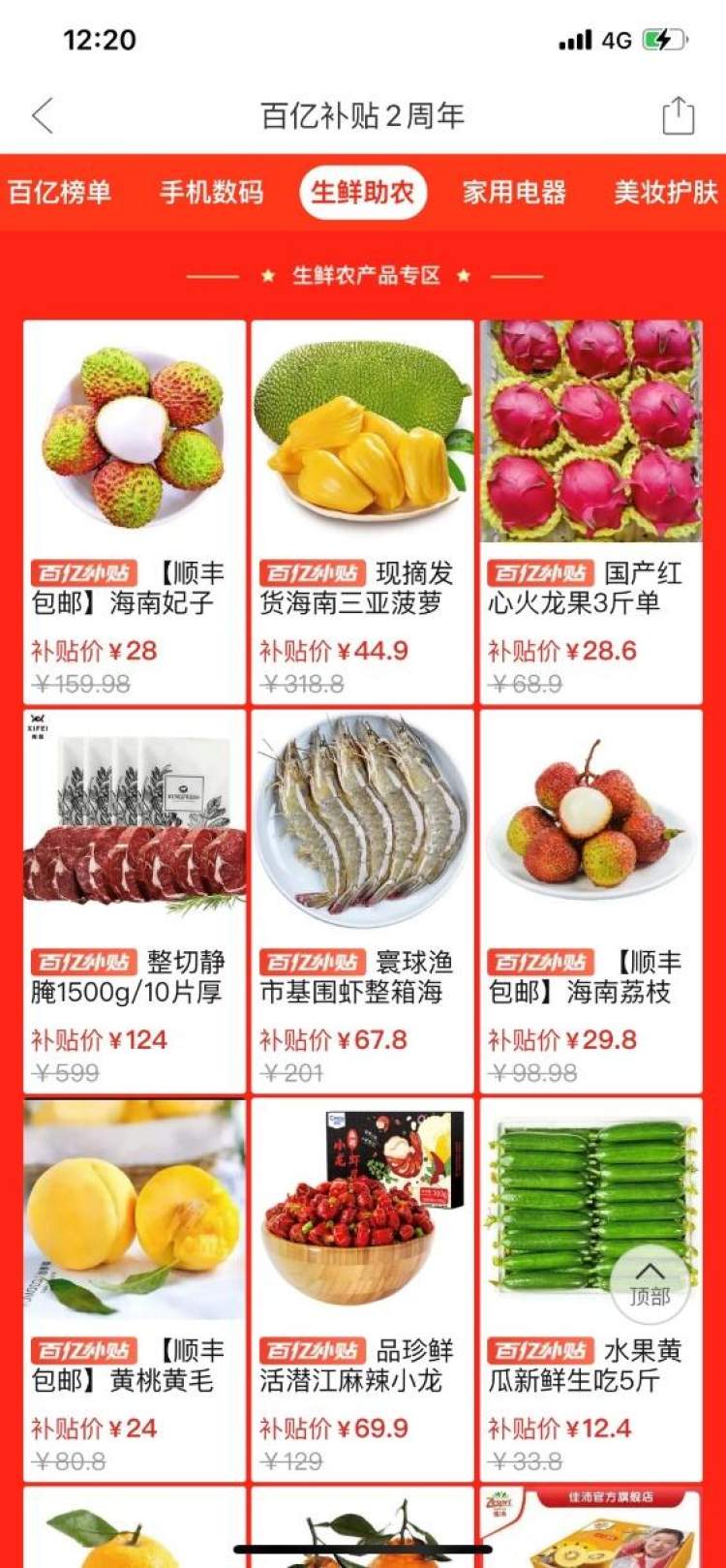Share this 百亿补贴2周年 page

pos(678,115)
